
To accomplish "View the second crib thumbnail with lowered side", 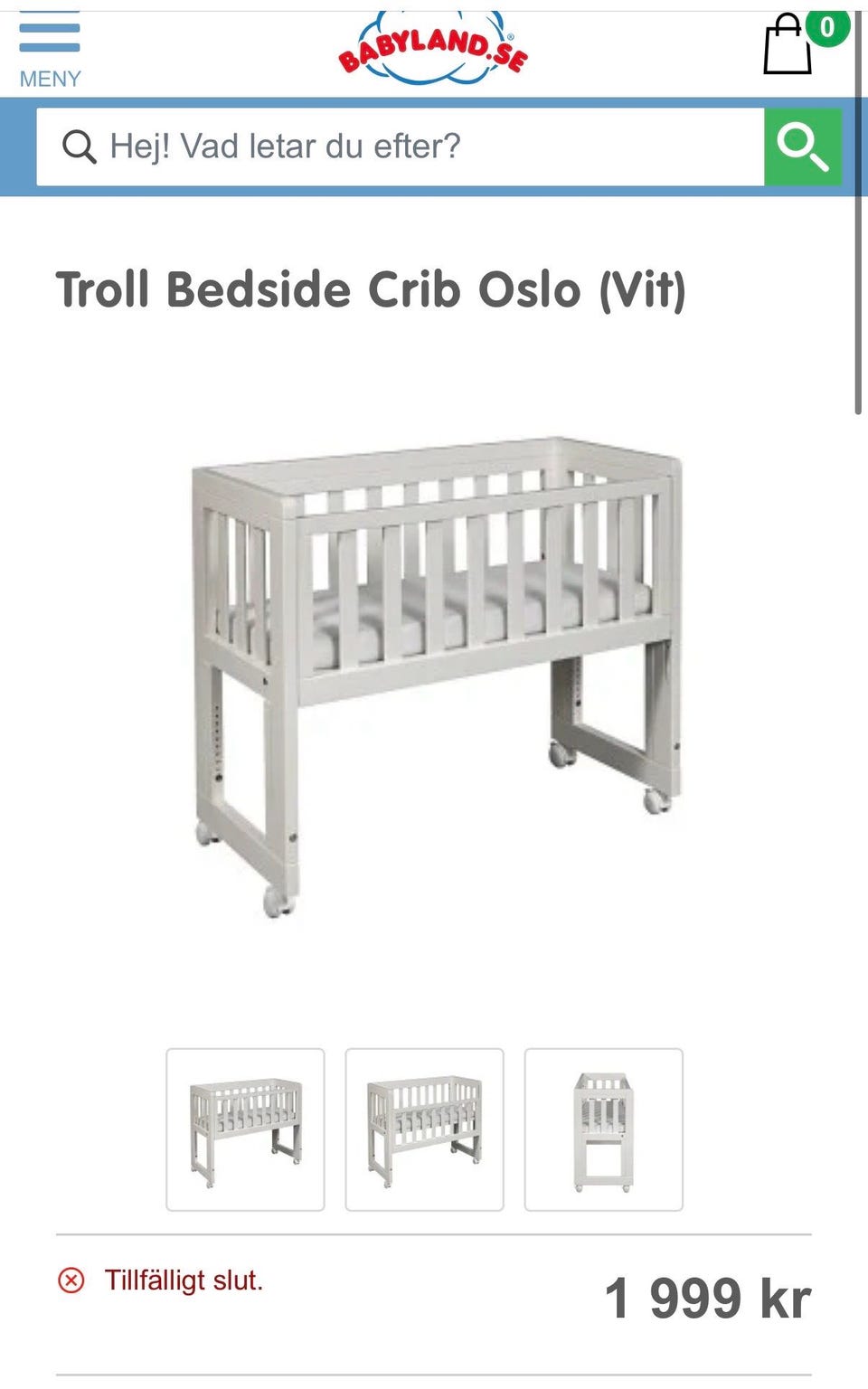I will pos(424,1129).
